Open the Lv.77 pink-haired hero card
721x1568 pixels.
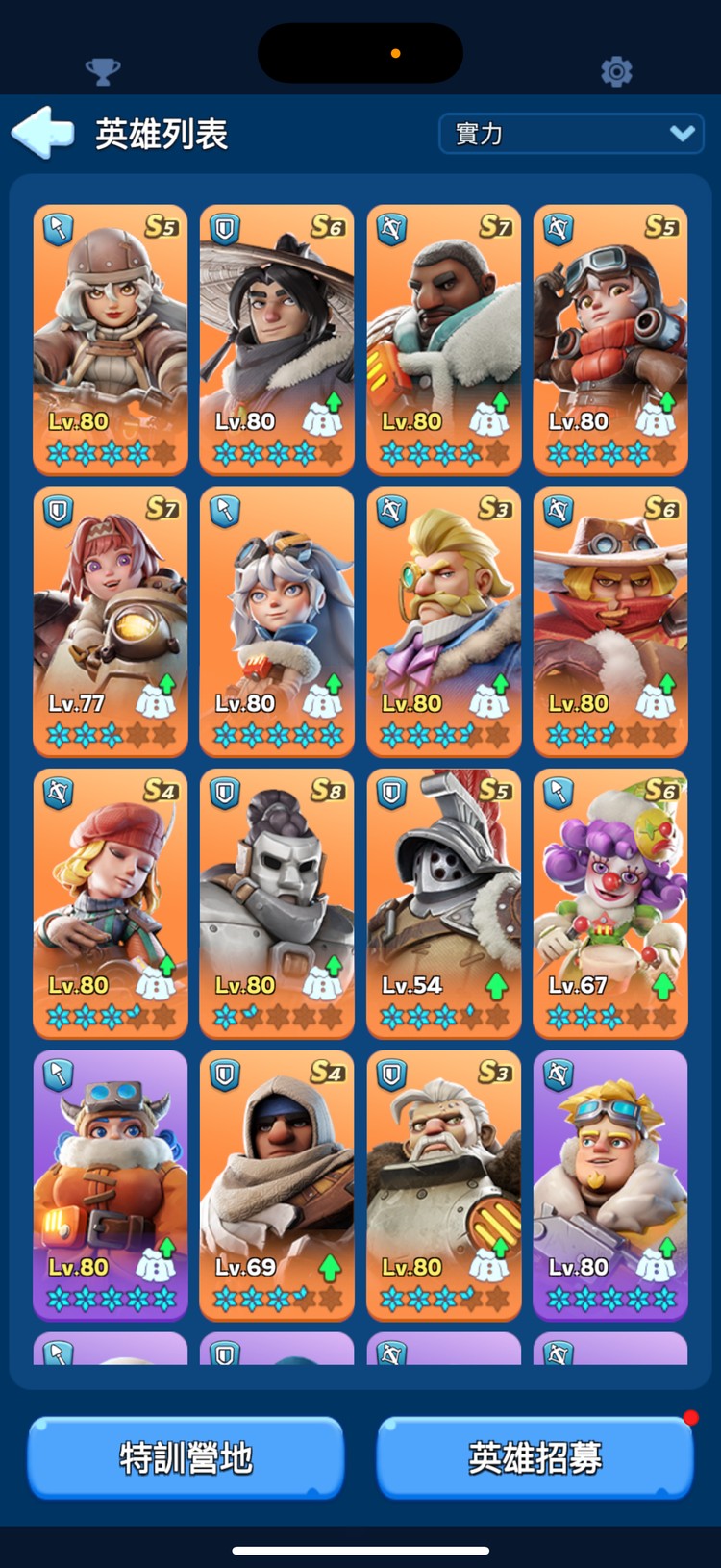(x=111, y=620)
